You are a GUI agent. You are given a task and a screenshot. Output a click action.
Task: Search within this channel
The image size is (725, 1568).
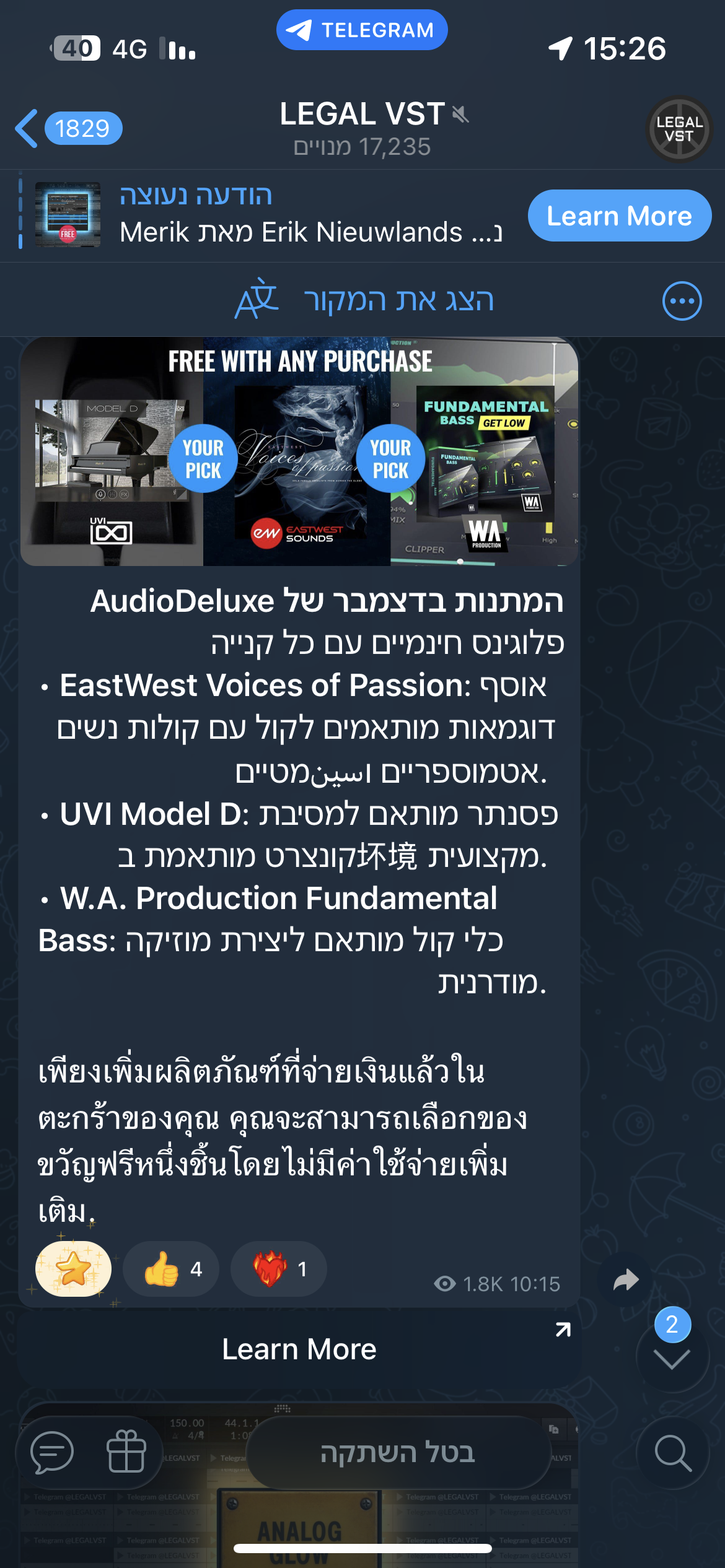point(673,1452)
